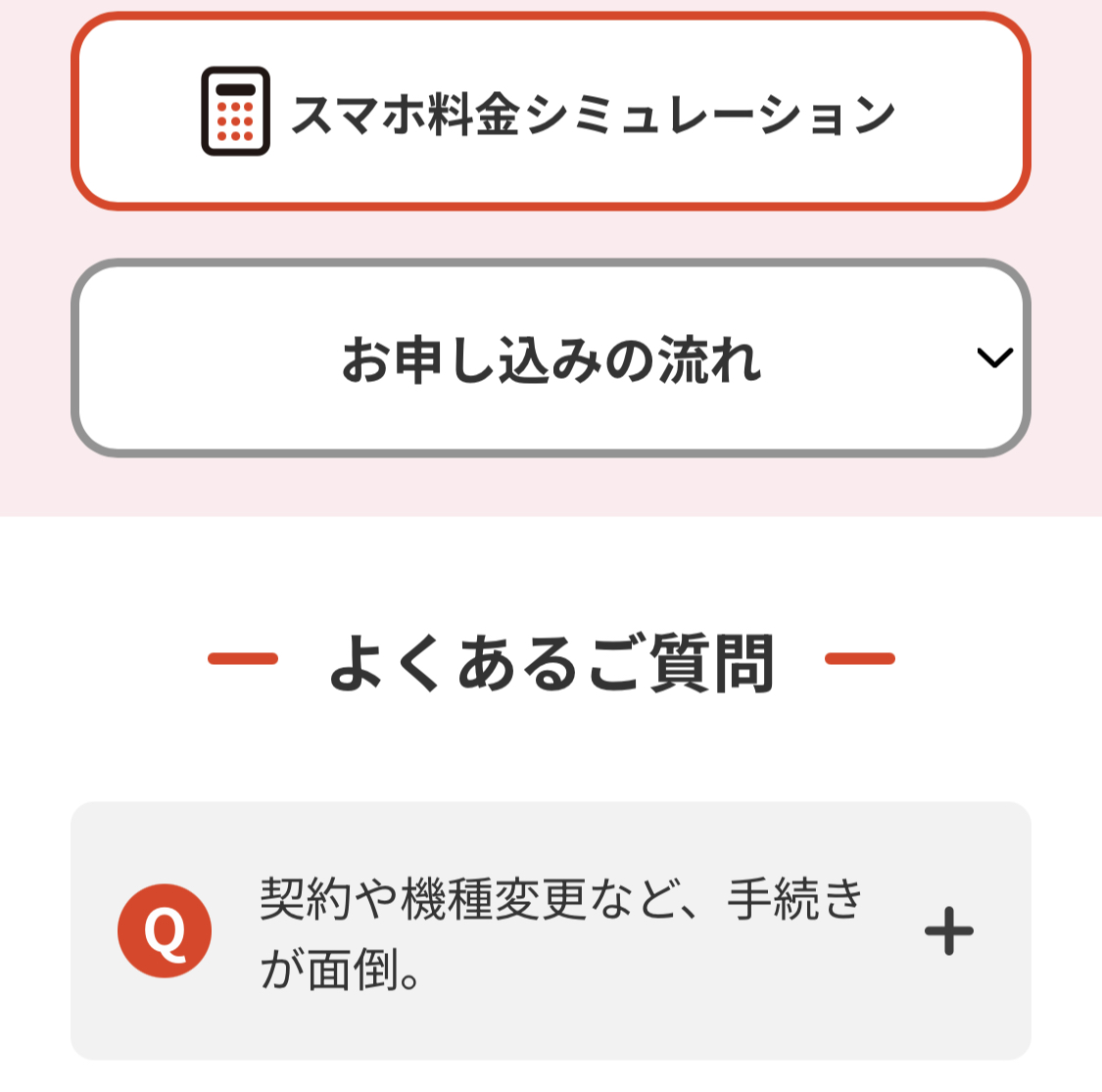
Task: Expand the お申し込みの流れ section
Action: coord(551,358)
